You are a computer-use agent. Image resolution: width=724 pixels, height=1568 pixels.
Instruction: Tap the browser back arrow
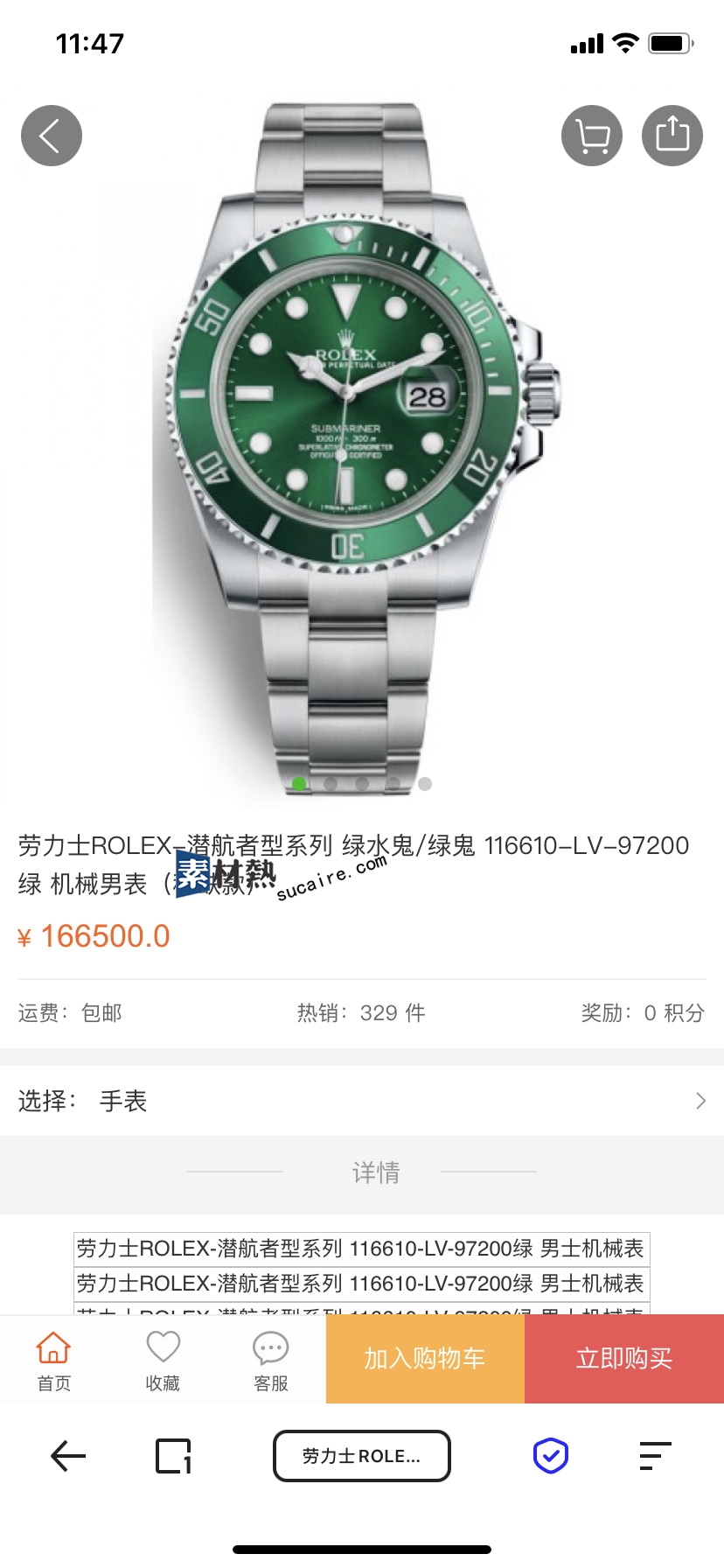point(68,1456)
